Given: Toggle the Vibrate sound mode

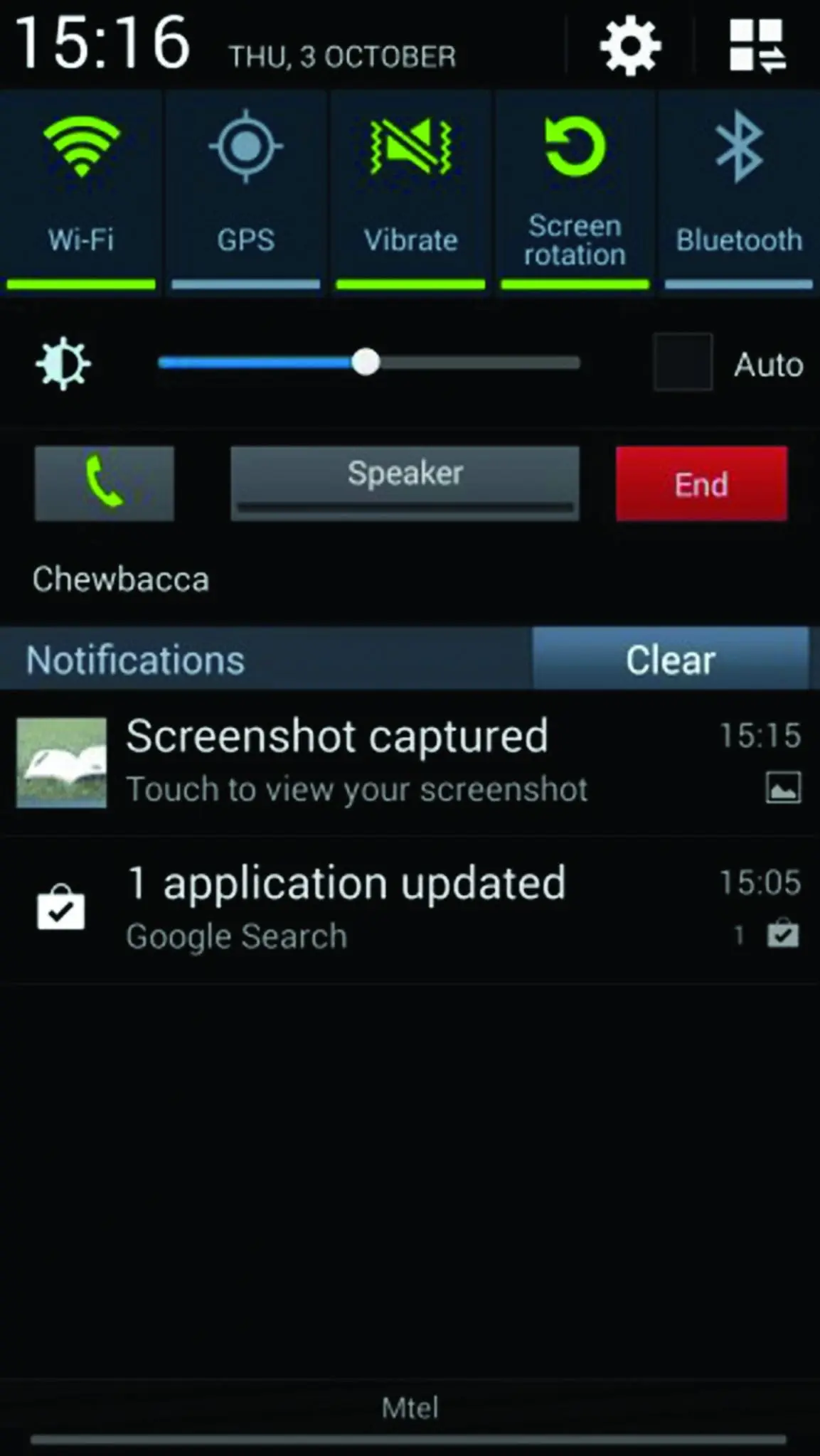Looking at the screenshot, I should [410, 192].
